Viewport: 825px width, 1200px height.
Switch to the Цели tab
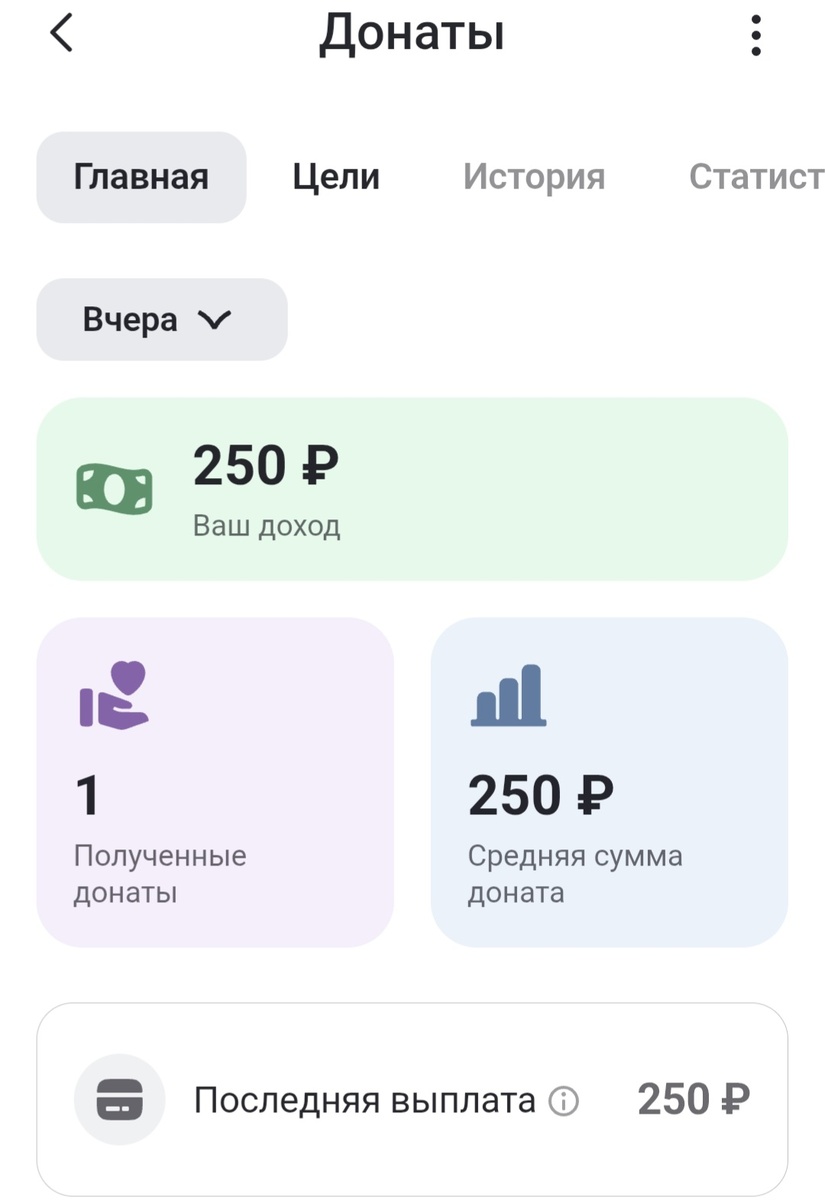pos(336,177)
